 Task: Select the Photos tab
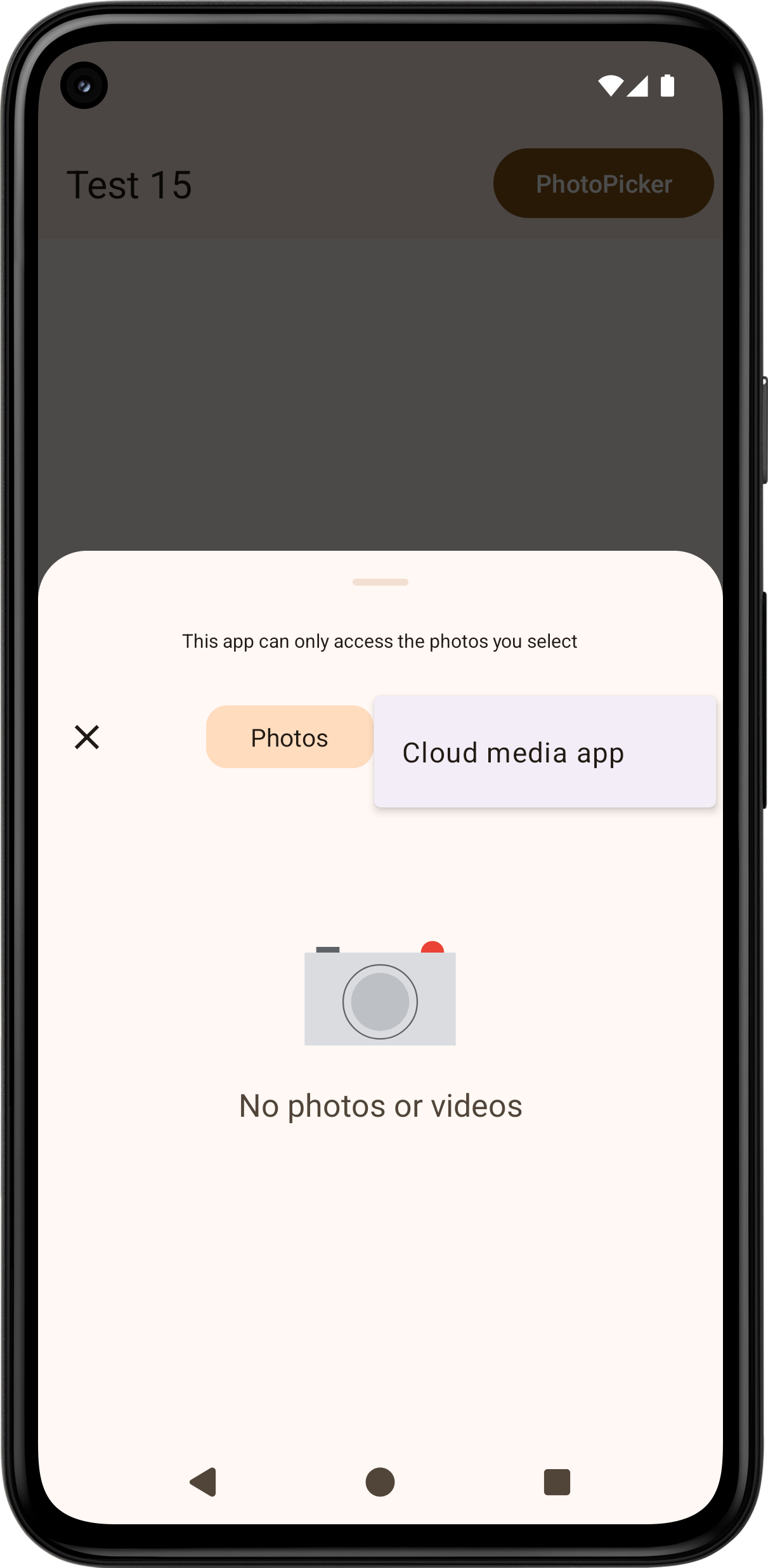pyautogui.click(x=289, y=737)
